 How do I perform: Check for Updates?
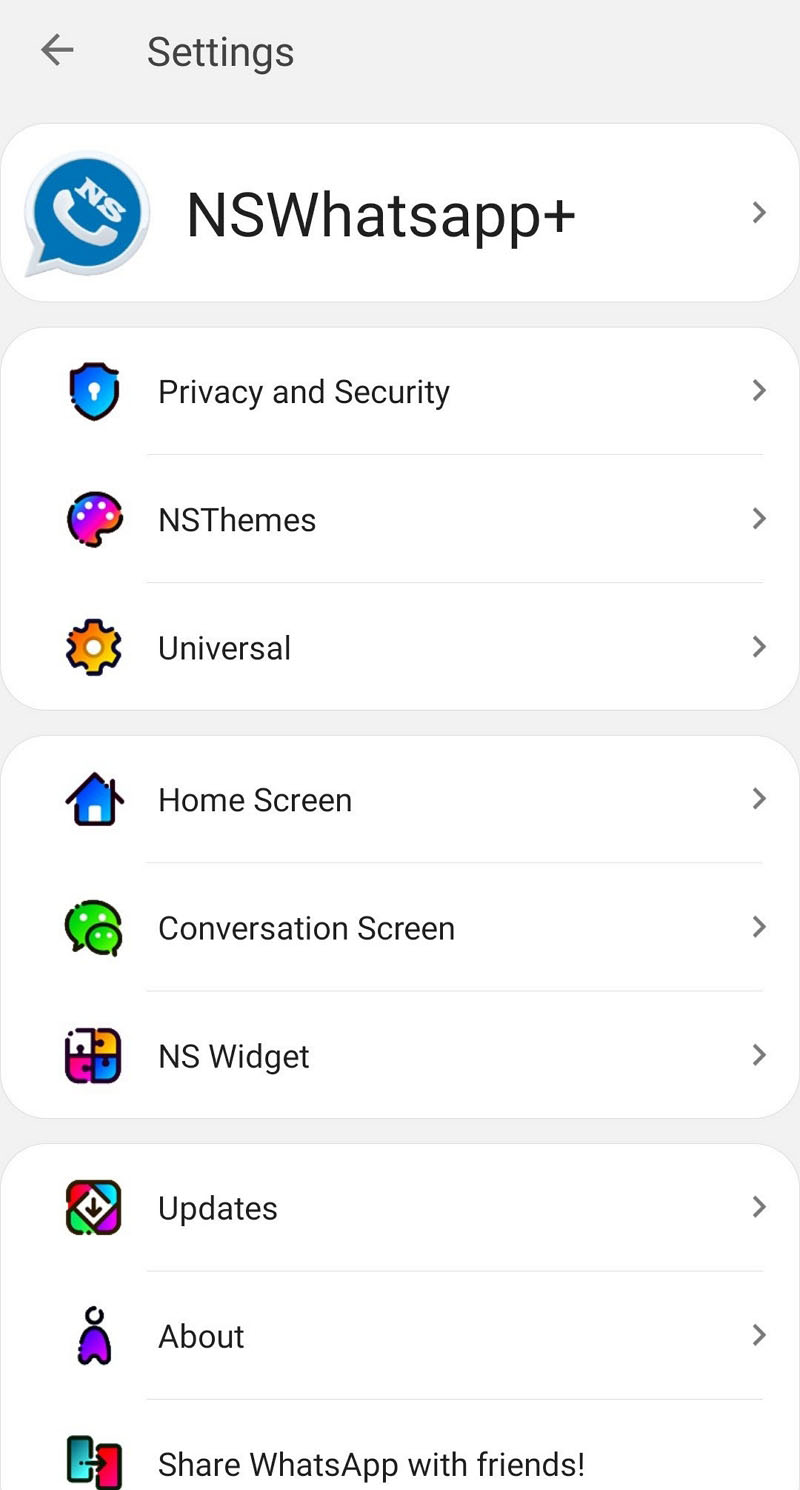click(400, 1208)
